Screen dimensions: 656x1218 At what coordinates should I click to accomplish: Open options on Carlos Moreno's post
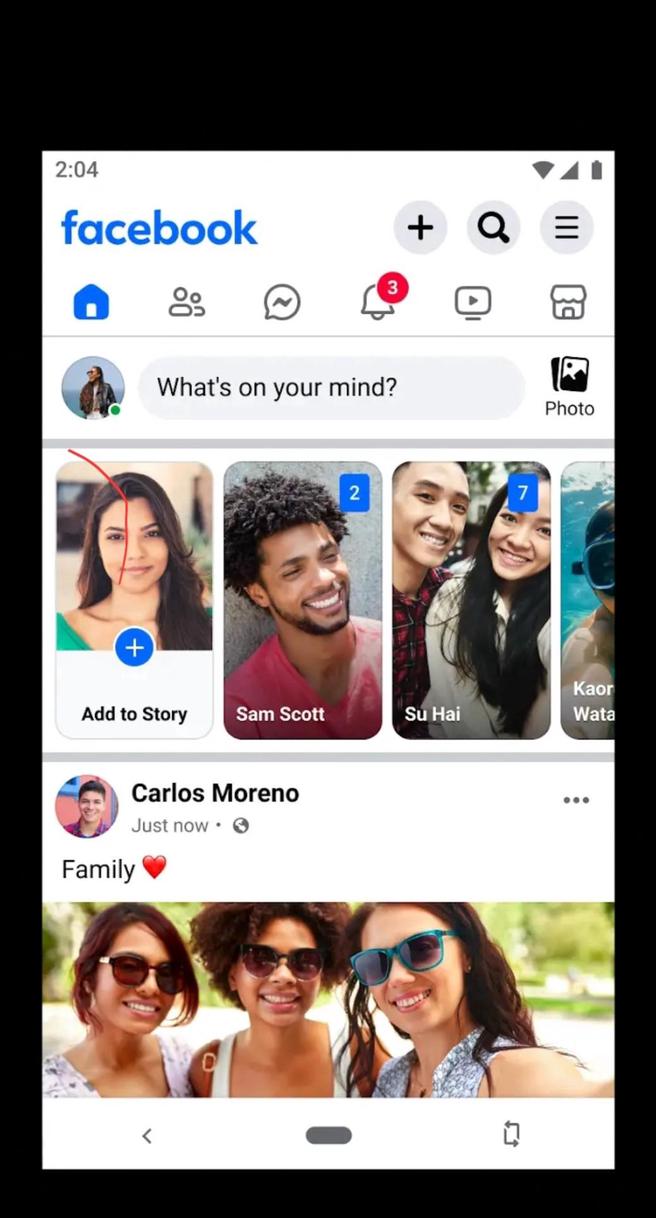pyautogui.click(x=576, y=800)
